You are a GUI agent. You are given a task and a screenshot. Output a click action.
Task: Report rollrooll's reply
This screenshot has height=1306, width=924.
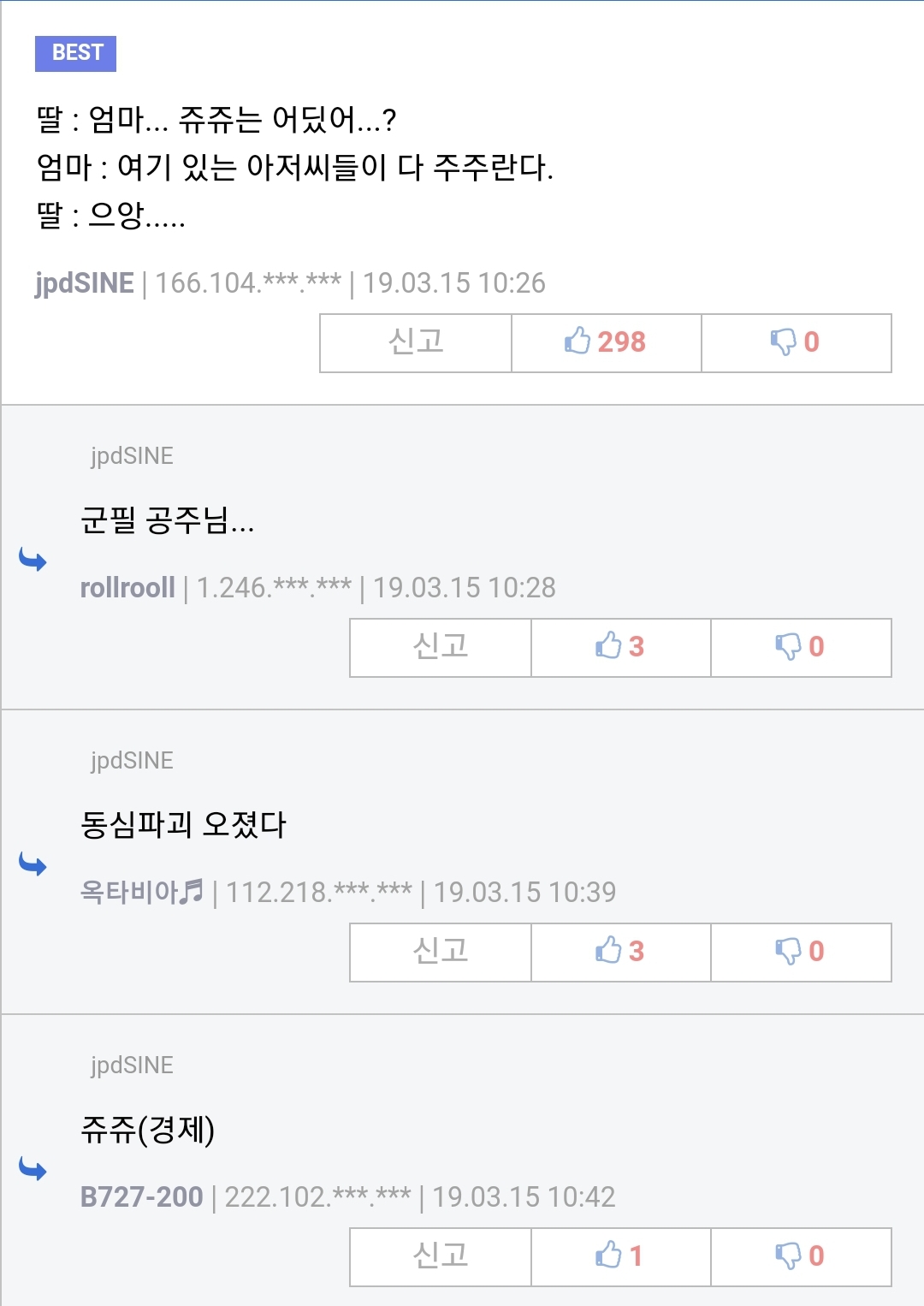(441, 648)
